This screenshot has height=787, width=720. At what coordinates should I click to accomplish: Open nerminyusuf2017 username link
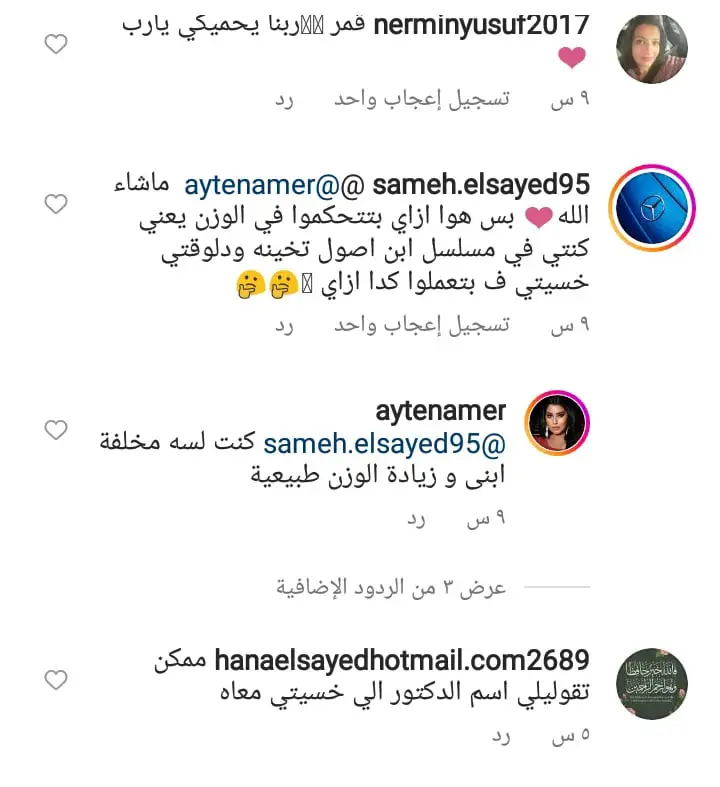481,25
